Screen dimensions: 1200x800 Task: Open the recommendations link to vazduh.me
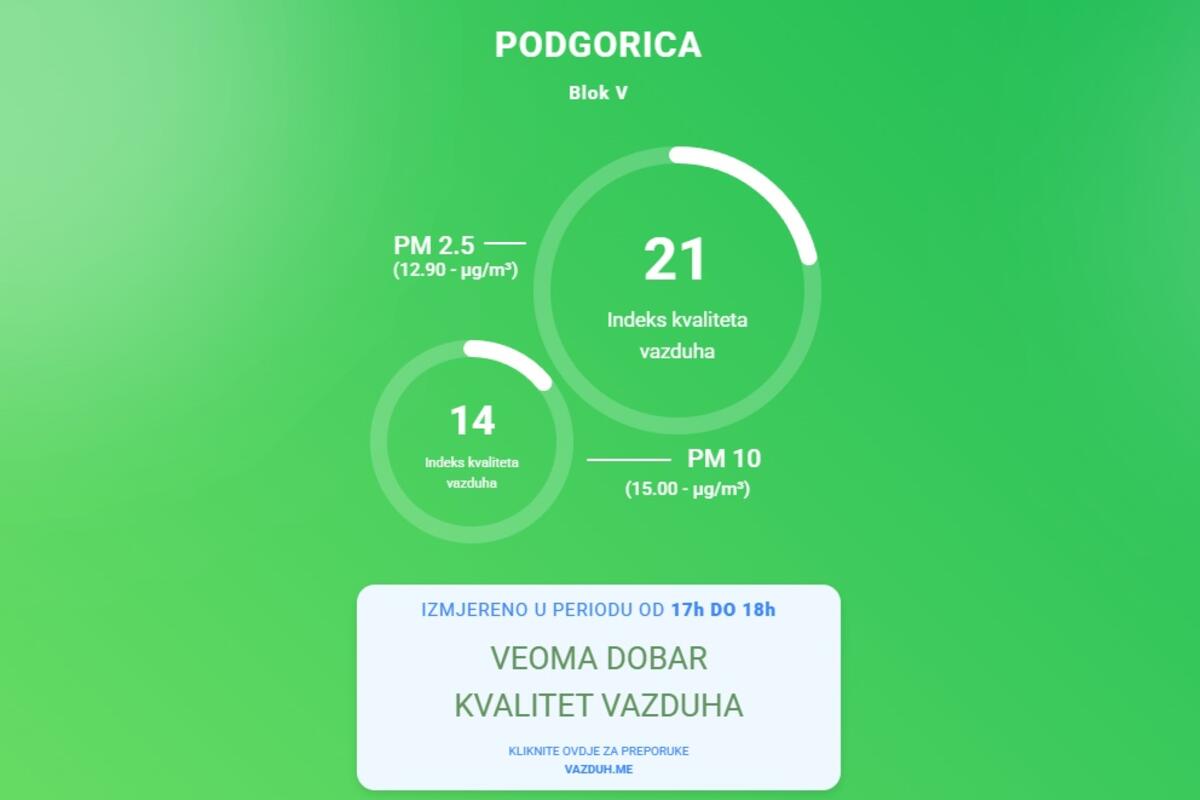click(x=598, y=760)
